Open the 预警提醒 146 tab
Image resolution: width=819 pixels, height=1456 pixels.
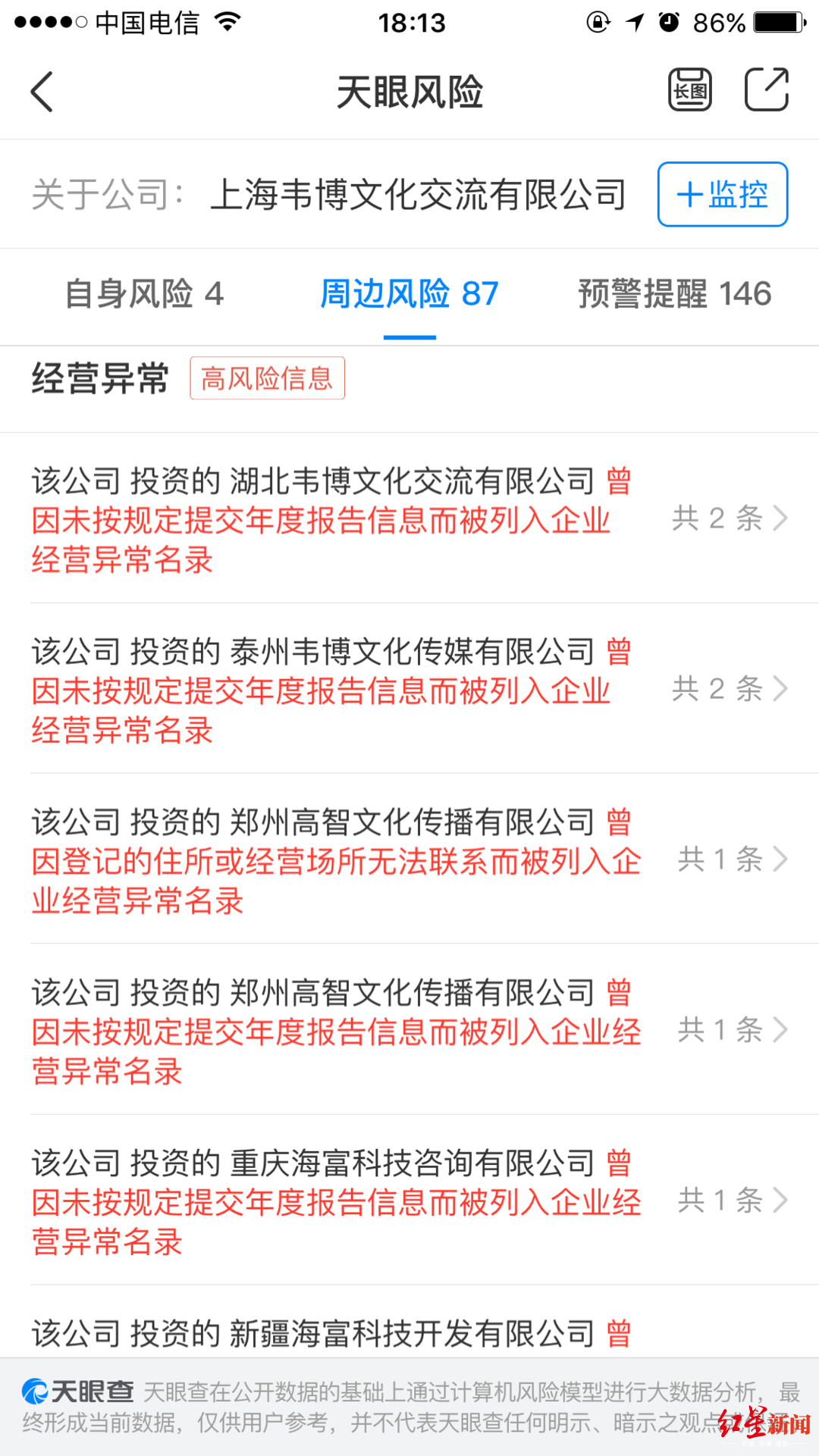coord(675,294)
